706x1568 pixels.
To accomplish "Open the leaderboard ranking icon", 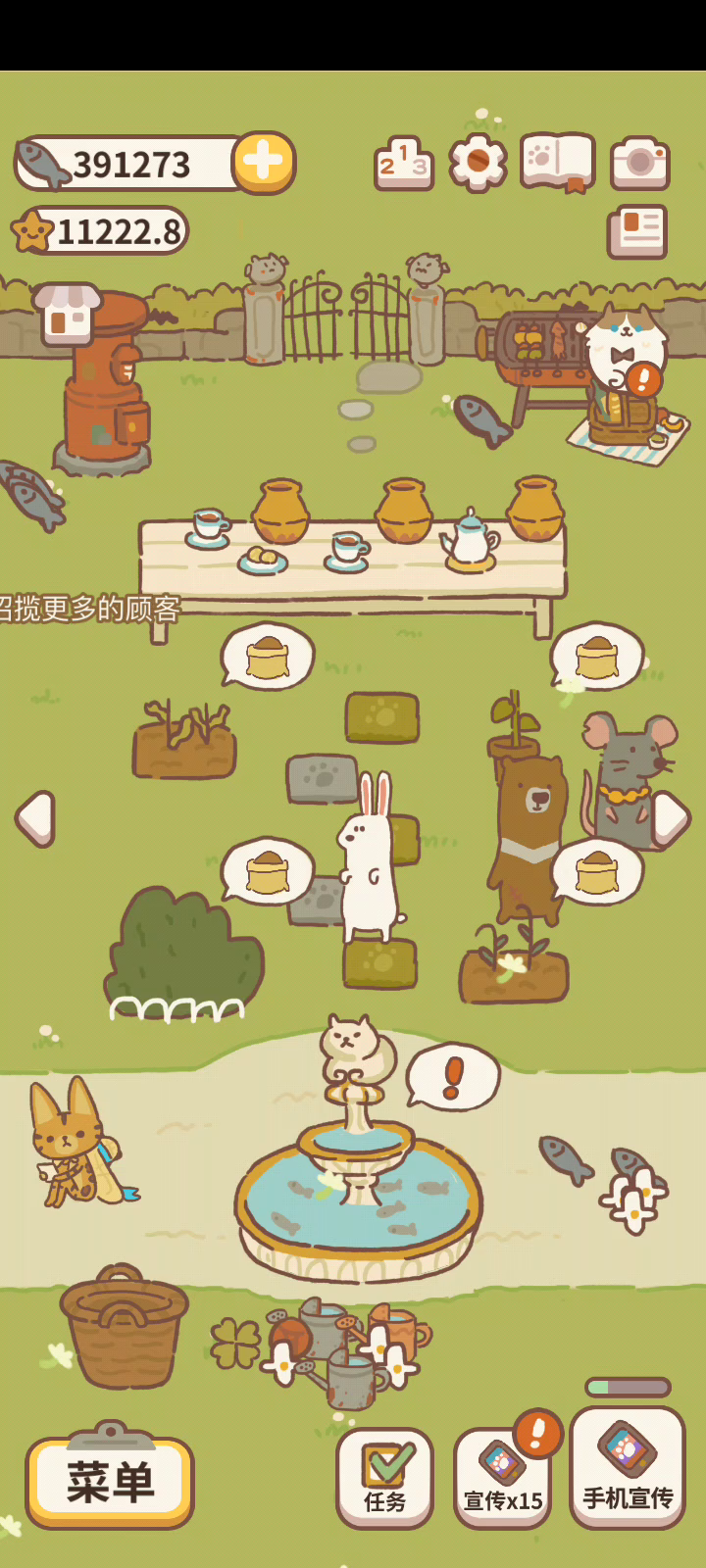I will point(404,163).
